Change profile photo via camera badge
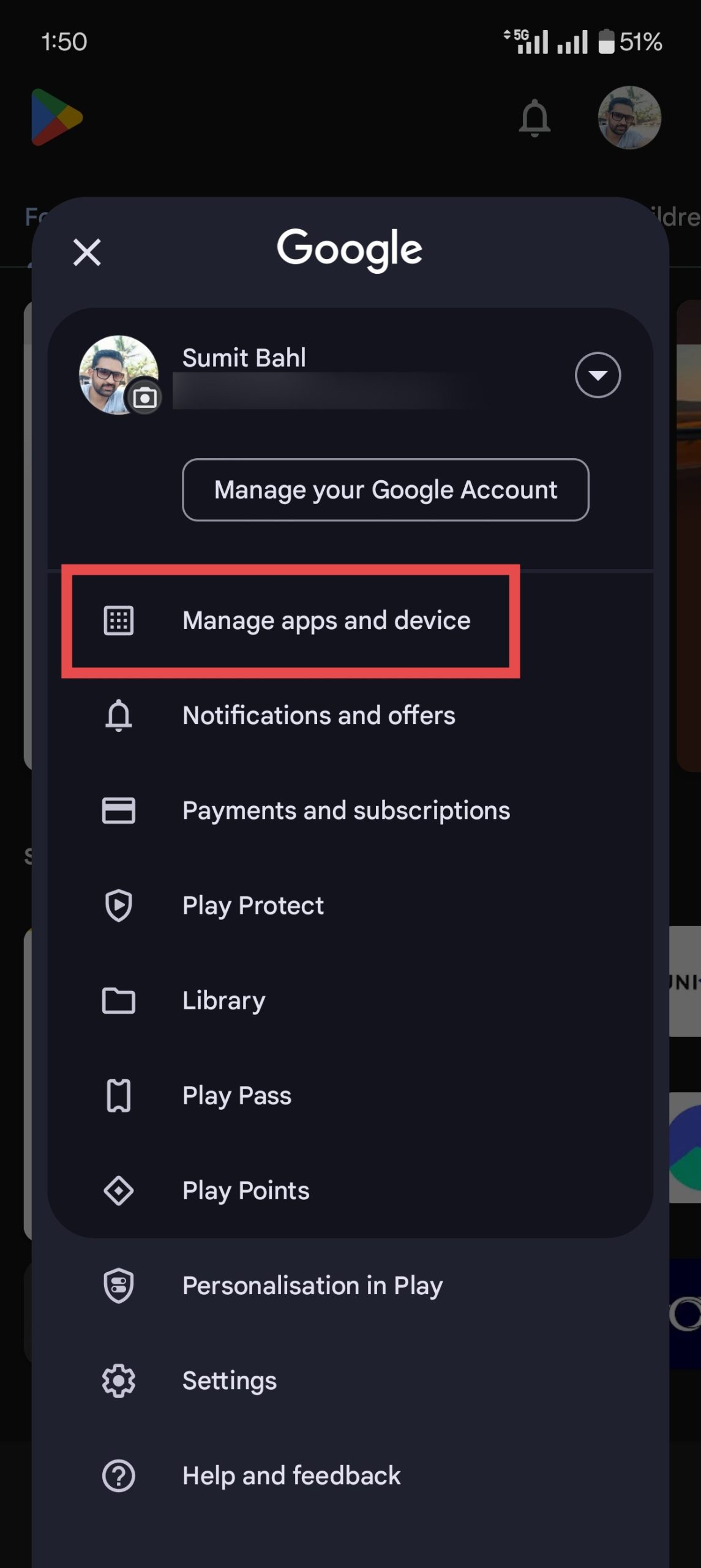701x1568 pixels. (x=144, y=398)
